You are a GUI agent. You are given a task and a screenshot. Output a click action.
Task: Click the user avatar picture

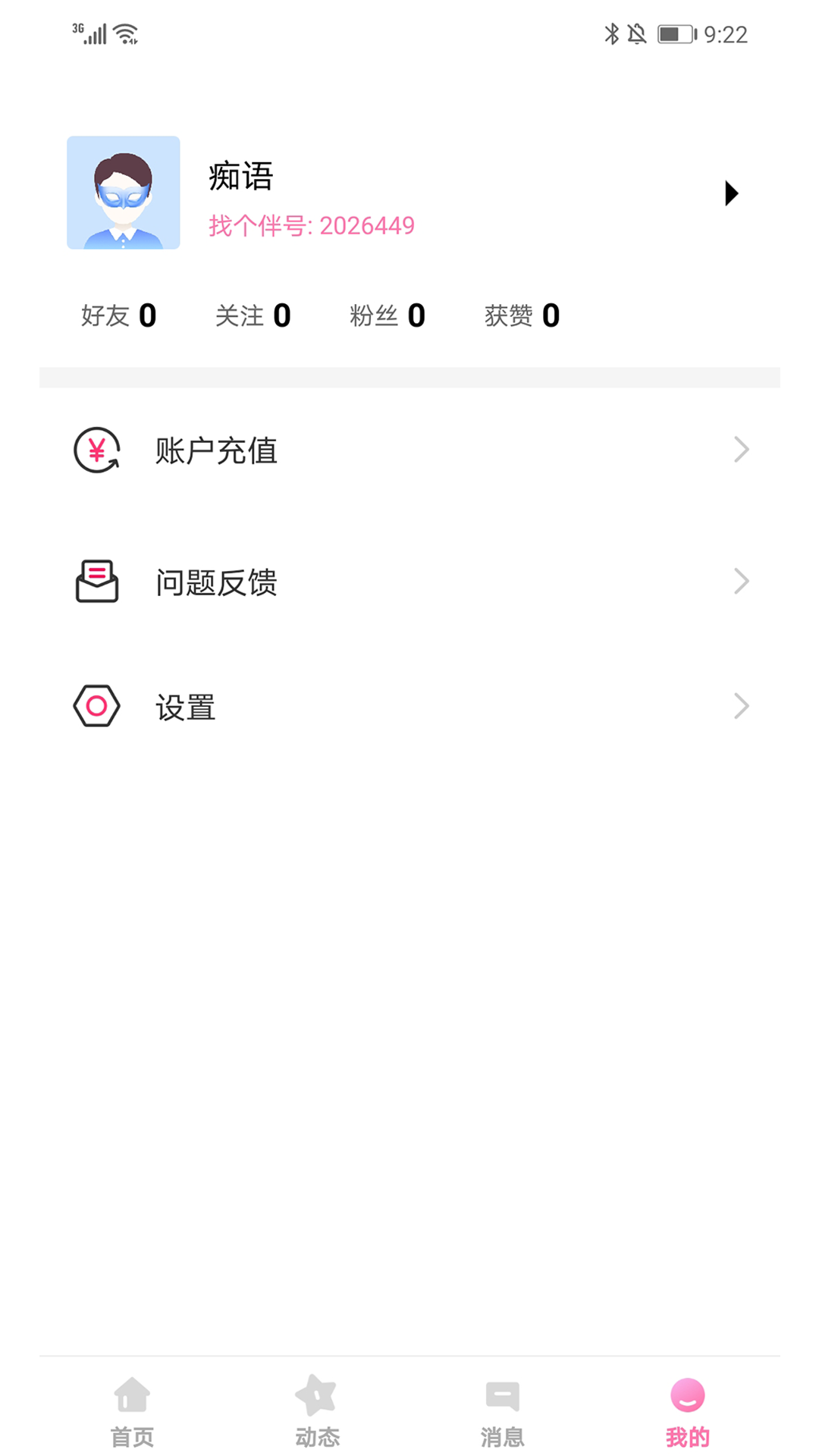123,193
